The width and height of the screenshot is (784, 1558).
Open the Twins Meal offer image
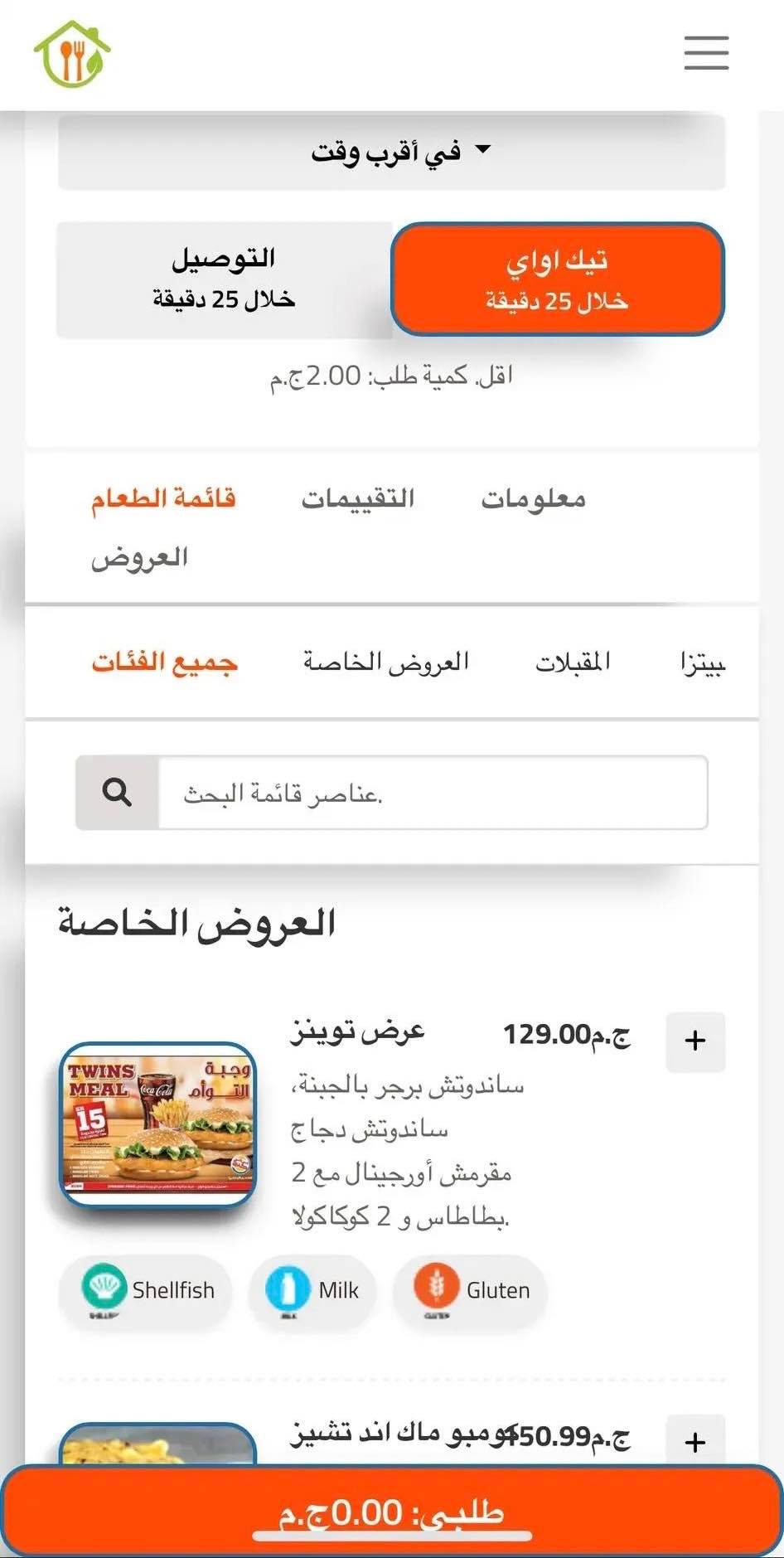pos(157,1123)
